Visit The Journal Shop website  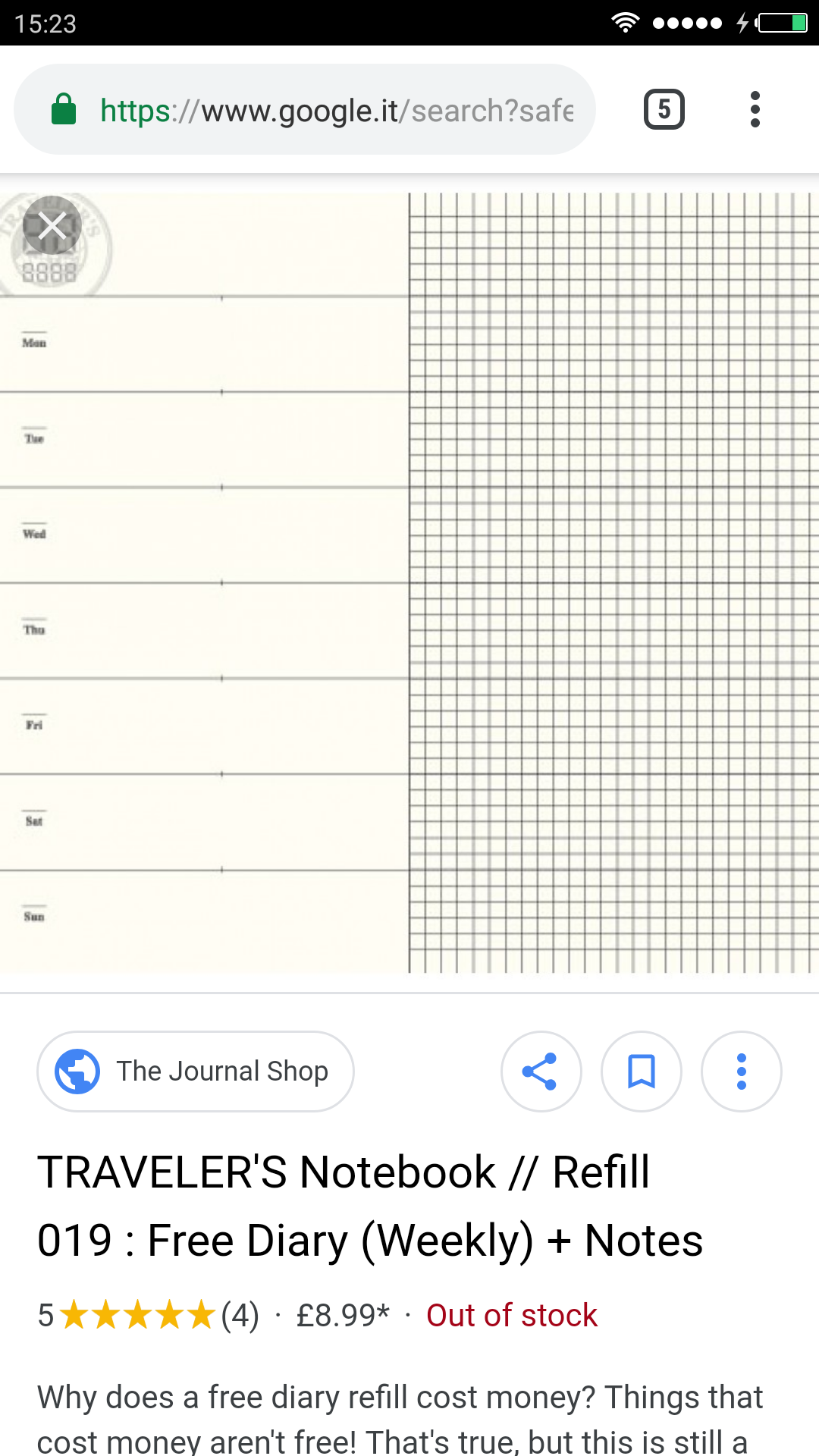(196, 1071)
